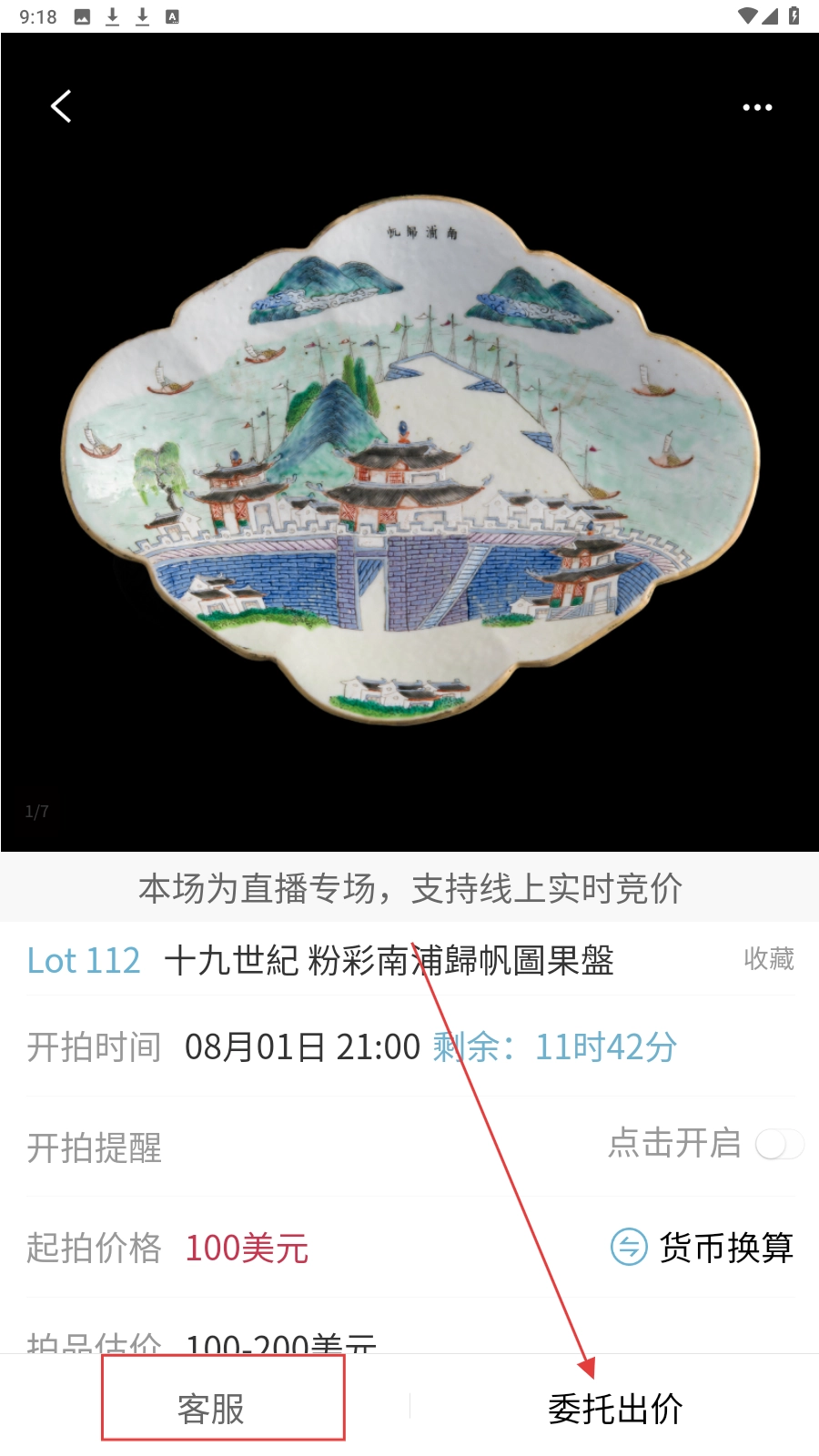Open 货币换算 currency converter
The height and width of the screenshot is (1456, 819).
(x=703, y=1248)
